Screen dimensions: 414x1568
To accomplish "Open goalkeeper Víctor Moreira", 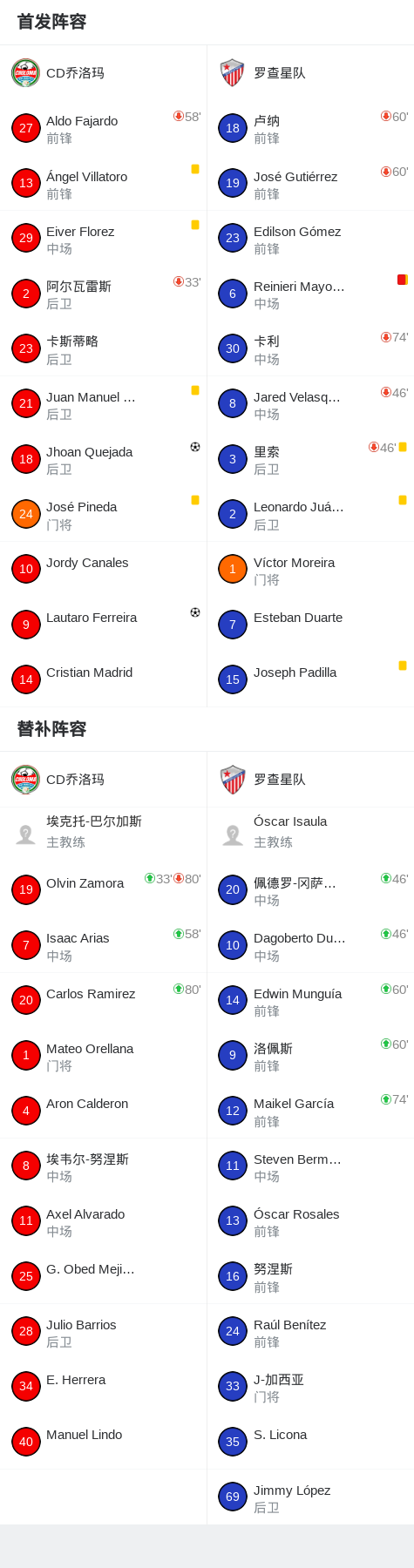I will point(310,570).
